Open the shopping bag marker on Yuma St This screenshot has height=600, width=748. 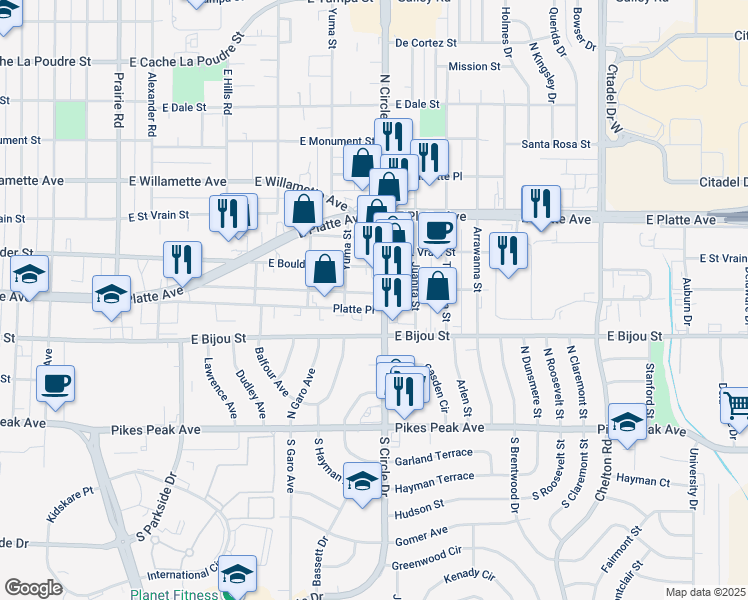[x=325, y=268]
